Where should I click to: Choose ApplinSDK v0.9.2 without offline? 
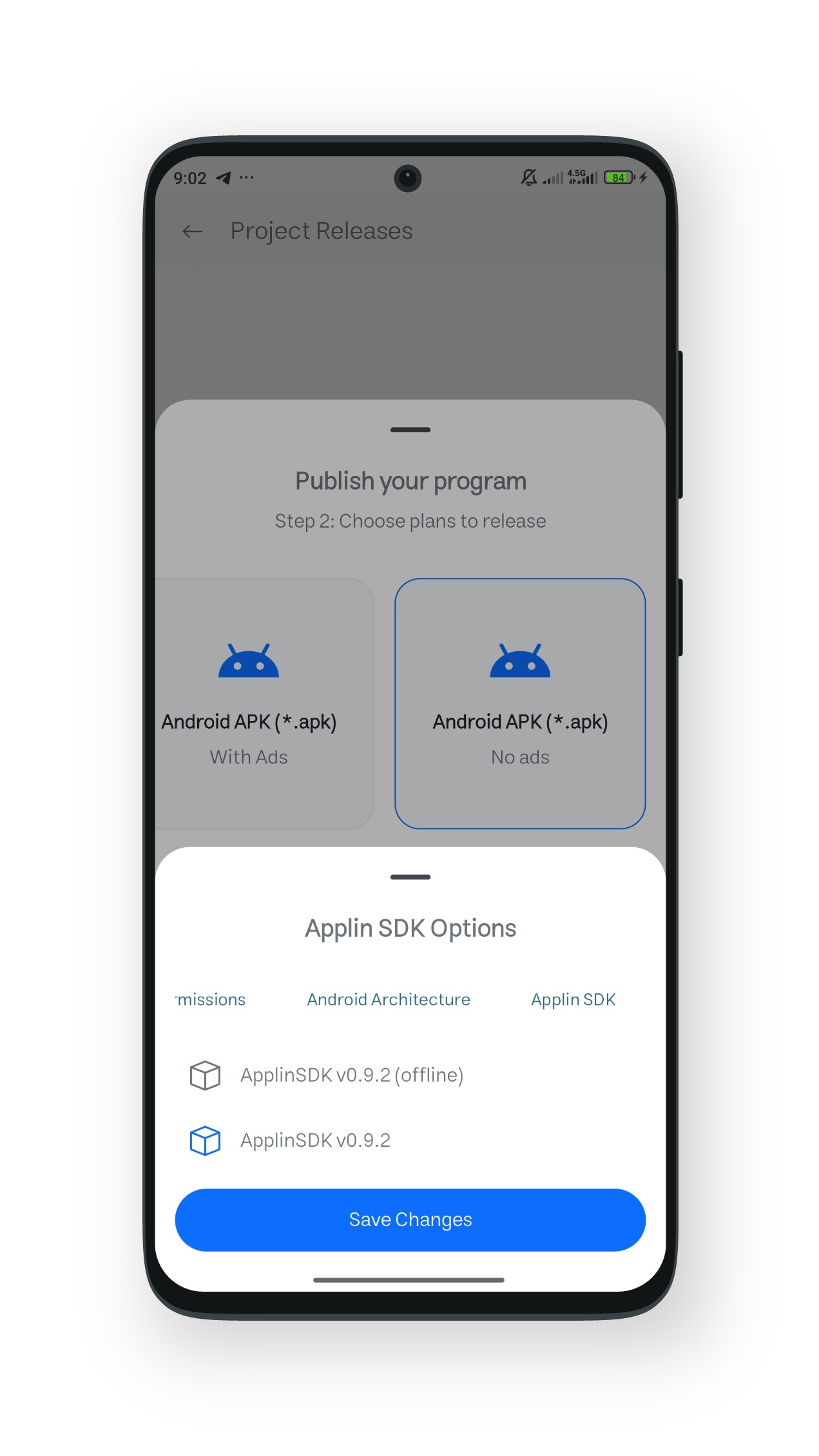click(x=315, y=1140)
